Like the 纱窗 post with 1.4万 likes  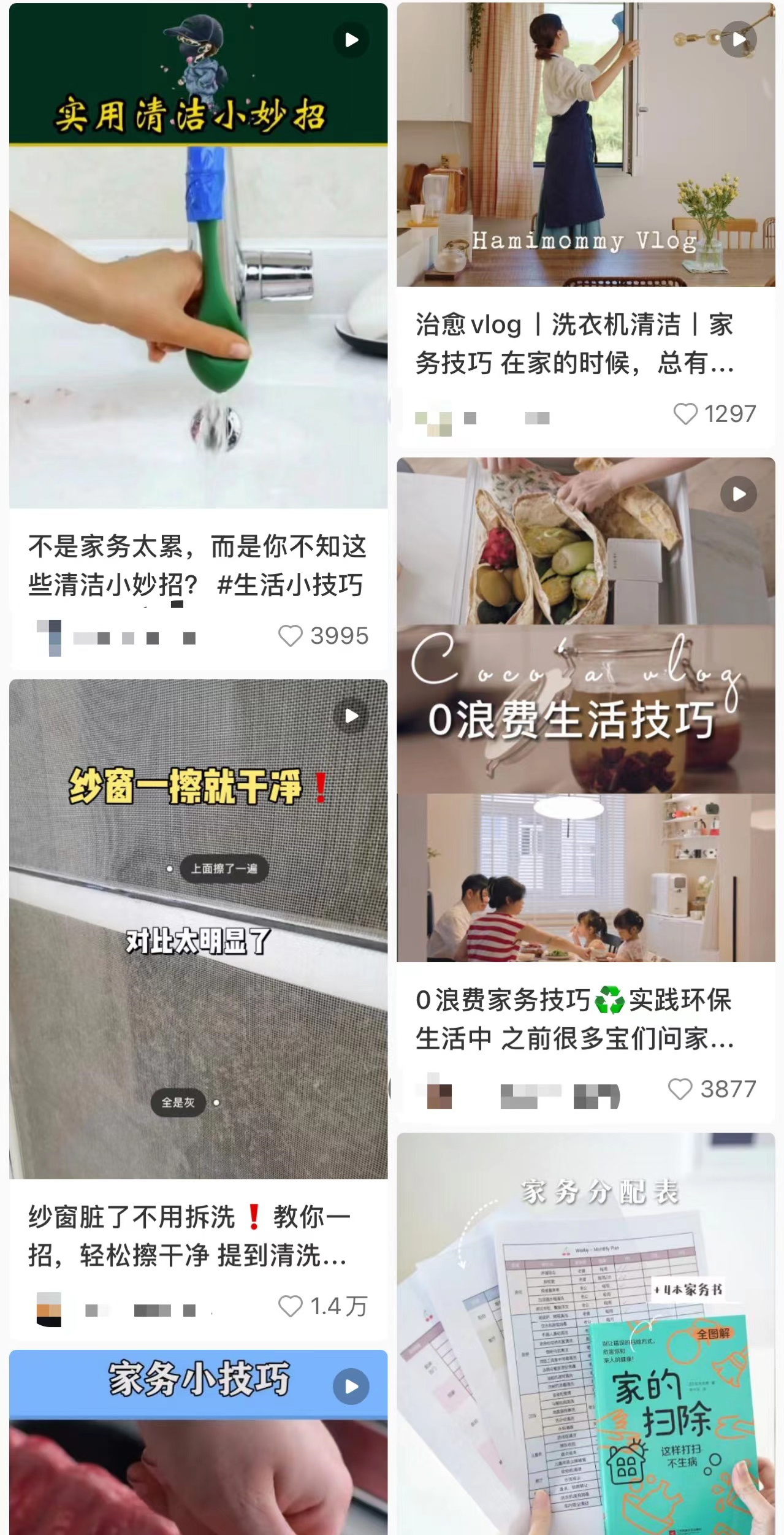(x=291, y=1306)
